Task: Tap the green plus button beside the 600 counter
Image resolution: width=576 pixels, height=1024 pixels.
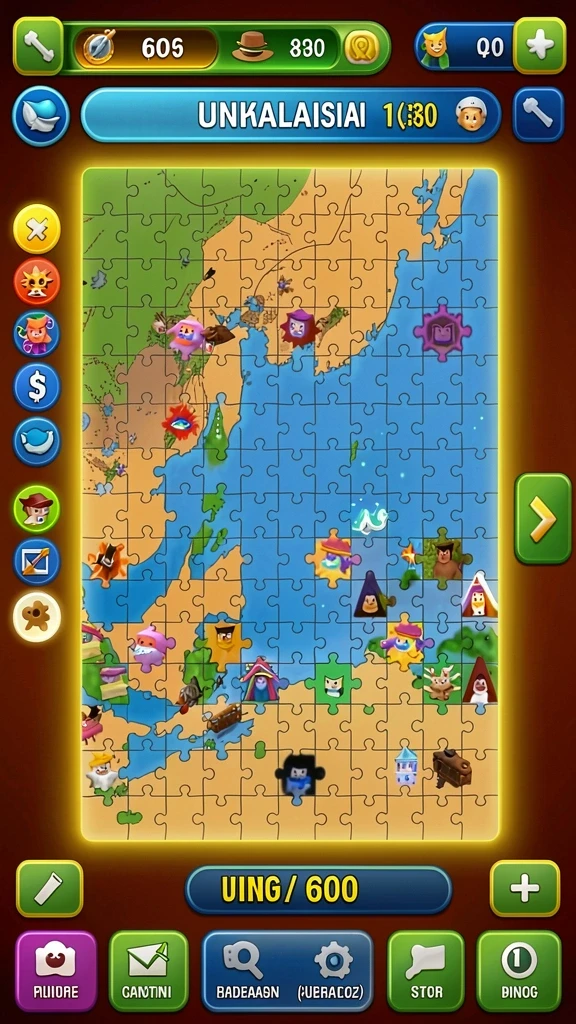Action: [x=525, y=889]
